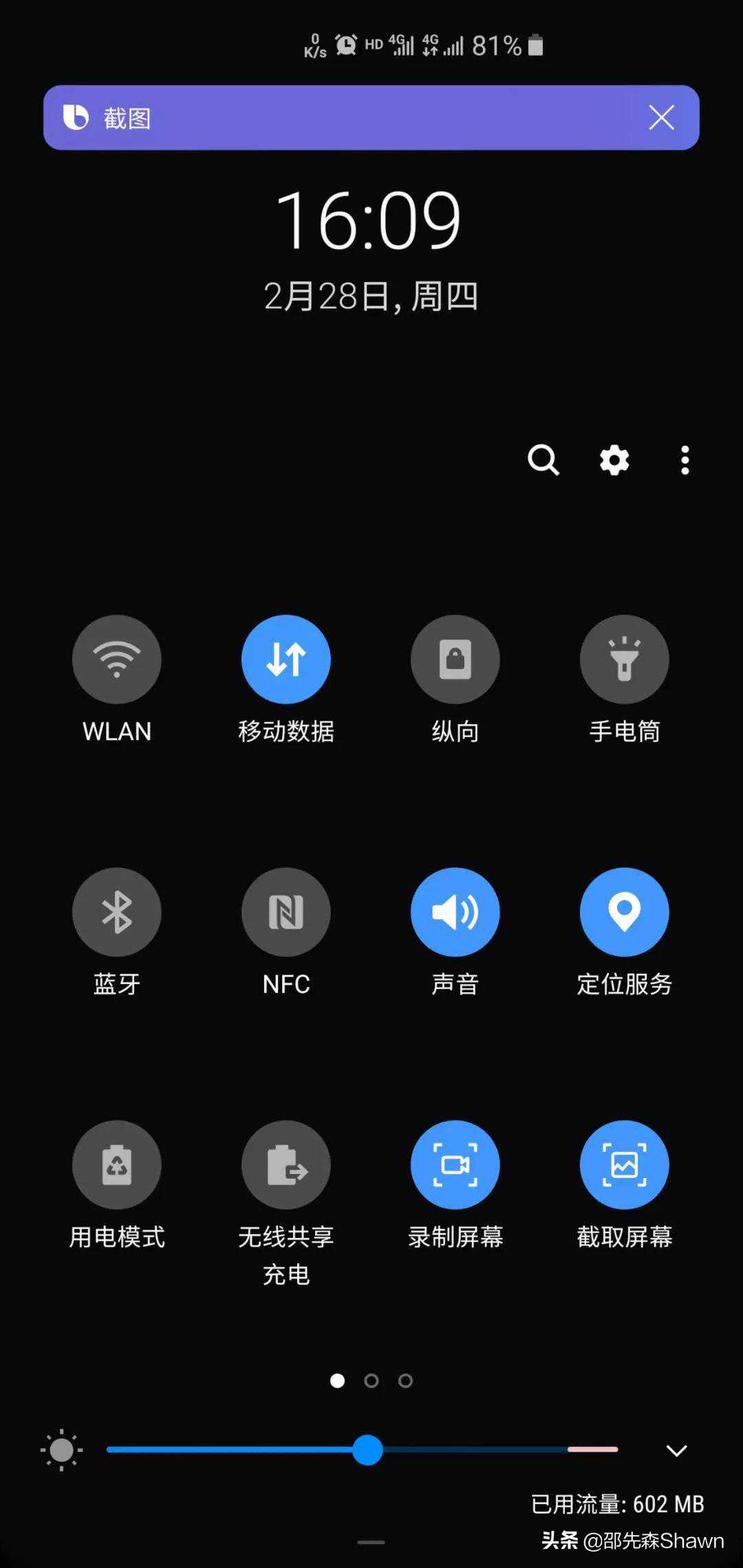The width and height of the screenshot is (743, 1568).
Task: Toggle the 纵向 rotation lock
Action: 455,660
